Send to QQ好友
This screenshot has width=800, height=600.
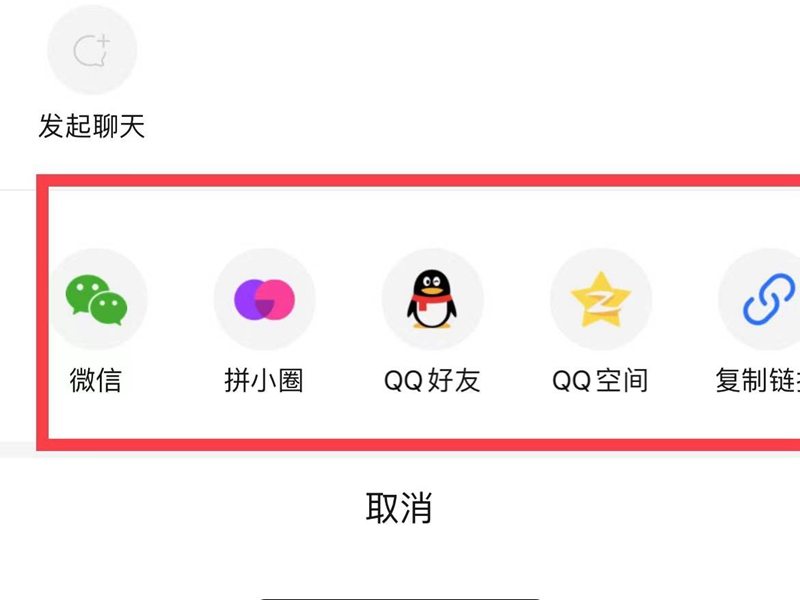click(x=432, y=299)
